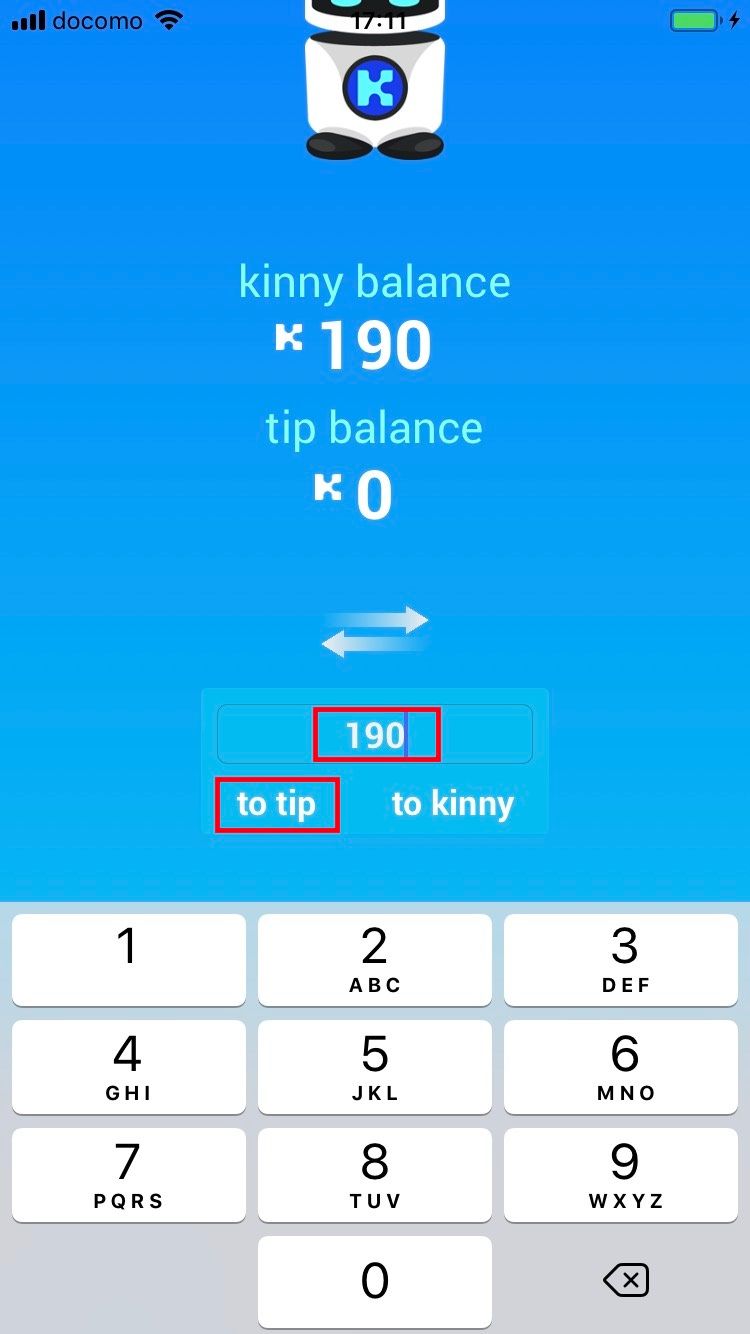The height and width of the screenshot is (1334, 750).
Task: Enter digit 4 on the keypad
Action: click(128, 1066)
